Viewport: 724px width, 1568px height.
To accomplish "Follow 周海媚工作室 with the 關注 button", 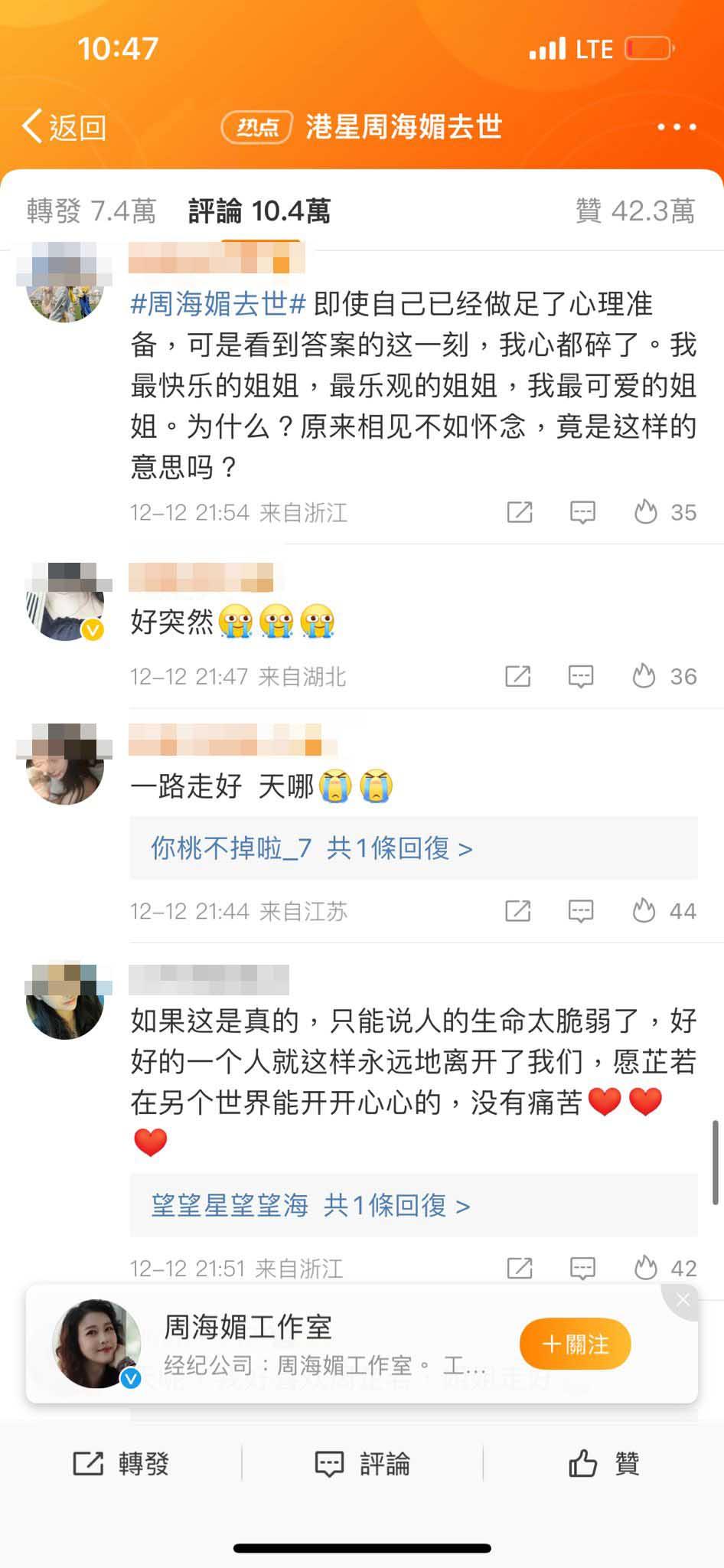I will 575,1344.
